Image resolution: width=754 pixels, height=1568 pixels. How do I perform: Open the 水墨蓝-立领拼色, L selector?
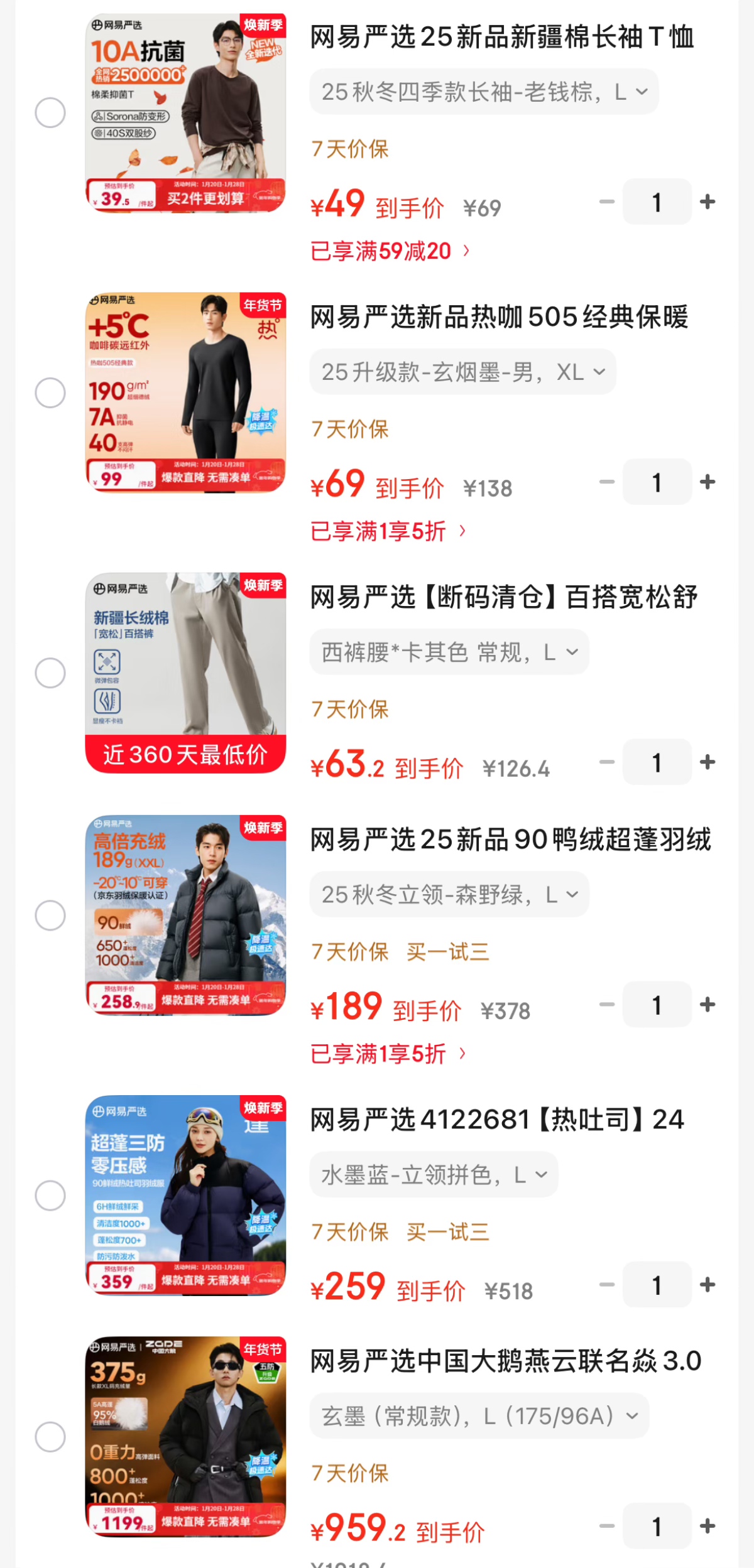pos(434,1175)
